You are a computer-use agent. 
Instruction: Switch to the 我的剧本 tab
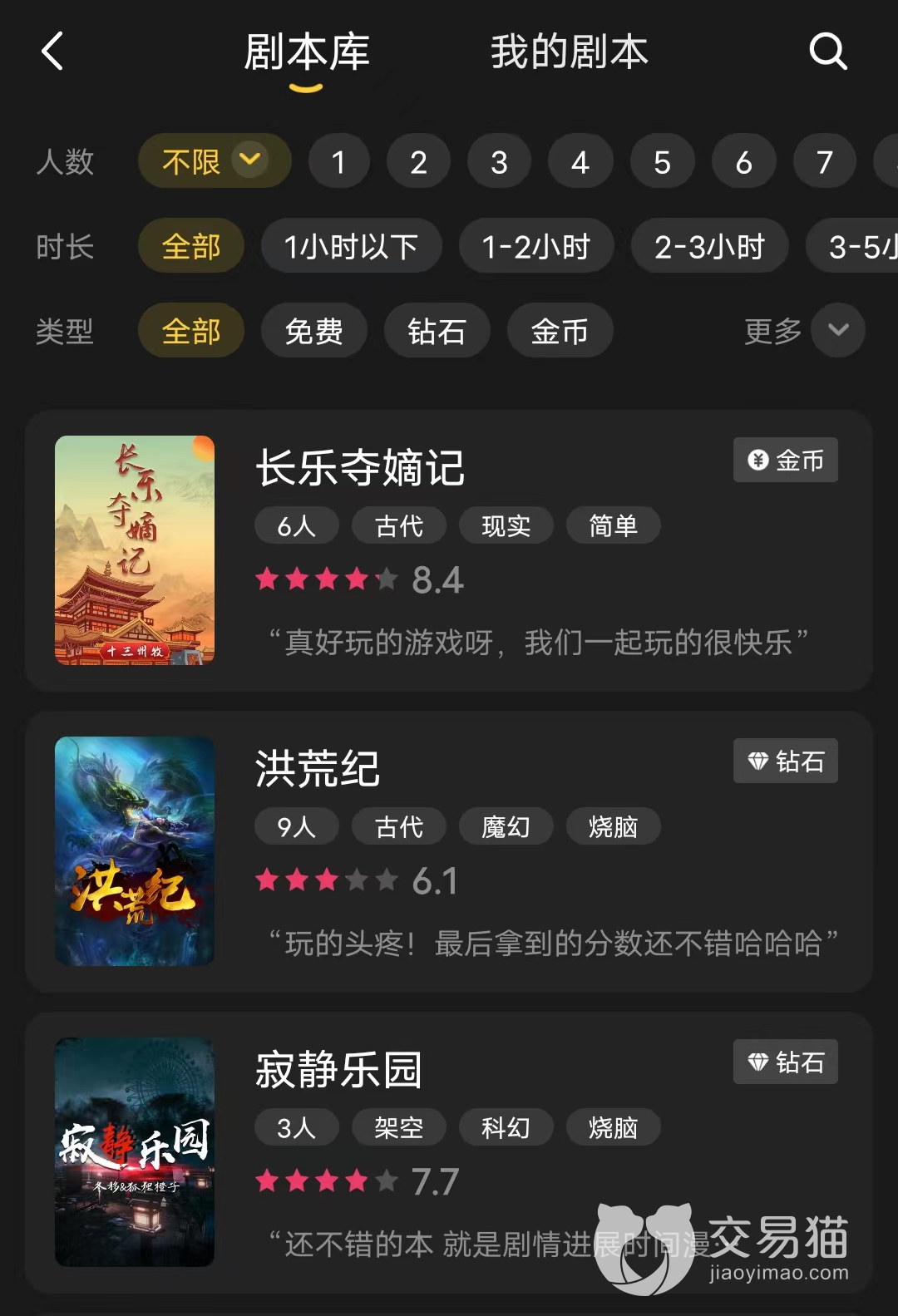pos(569,52)
